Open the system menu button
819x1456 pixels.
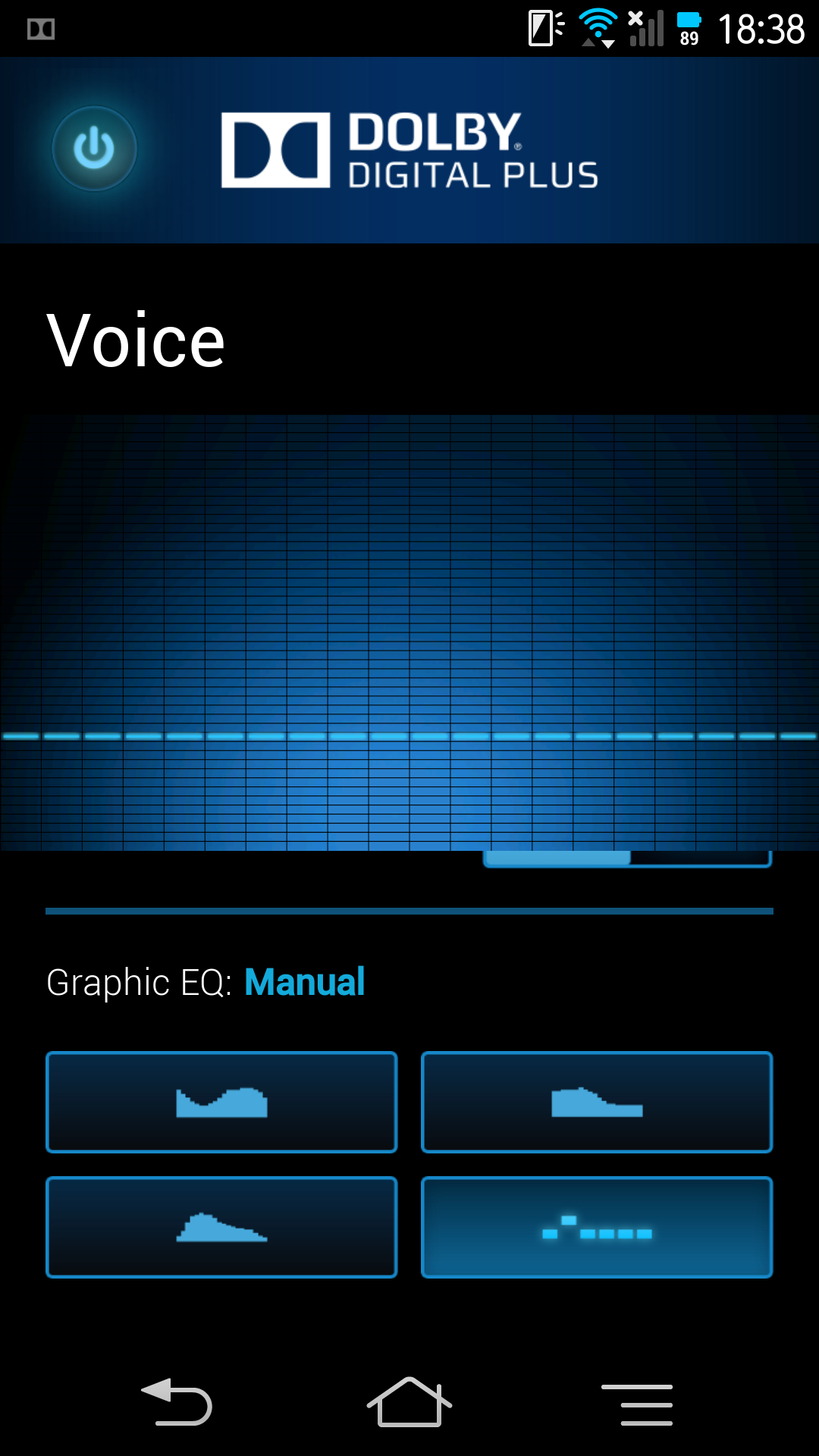pos(637,1404)
